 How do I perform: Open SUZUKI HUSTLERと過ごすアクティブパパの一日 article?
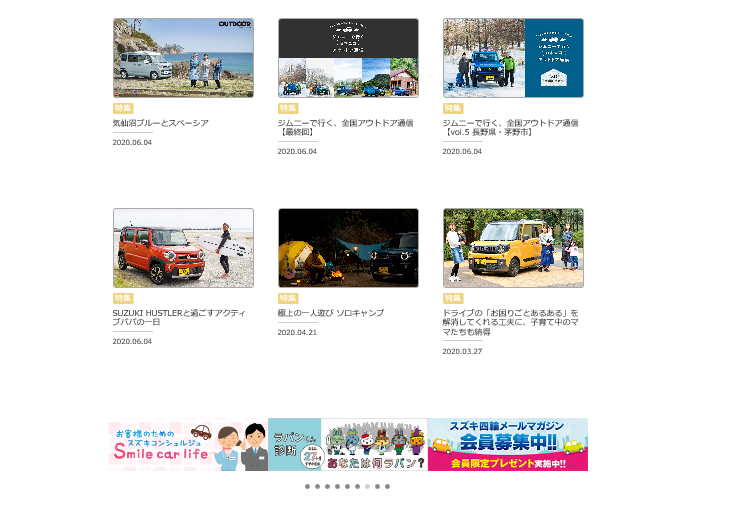pyautogui.click(x=183, y=248)
